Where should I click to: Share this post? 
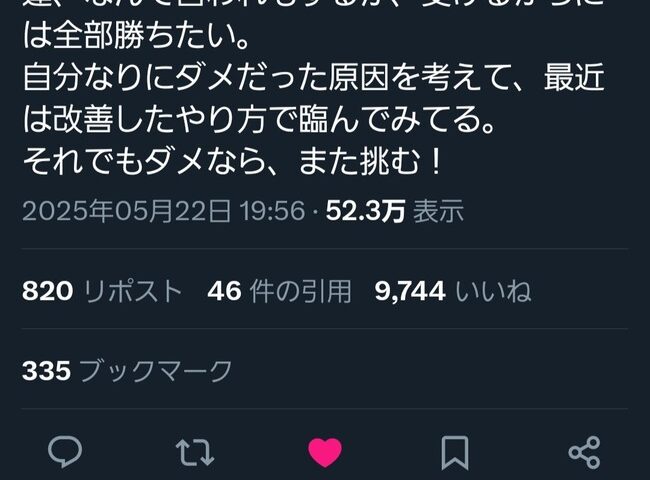pyautogui.click(x=584, y=452)
